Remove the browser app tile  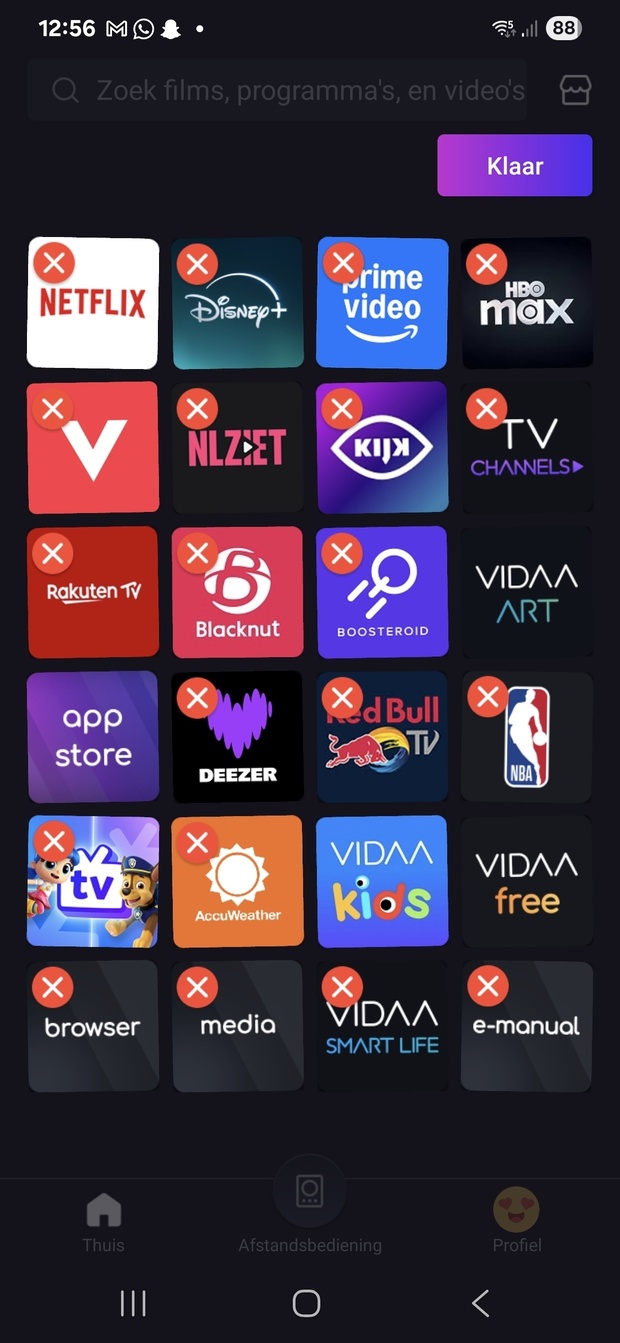pos(53,988)
